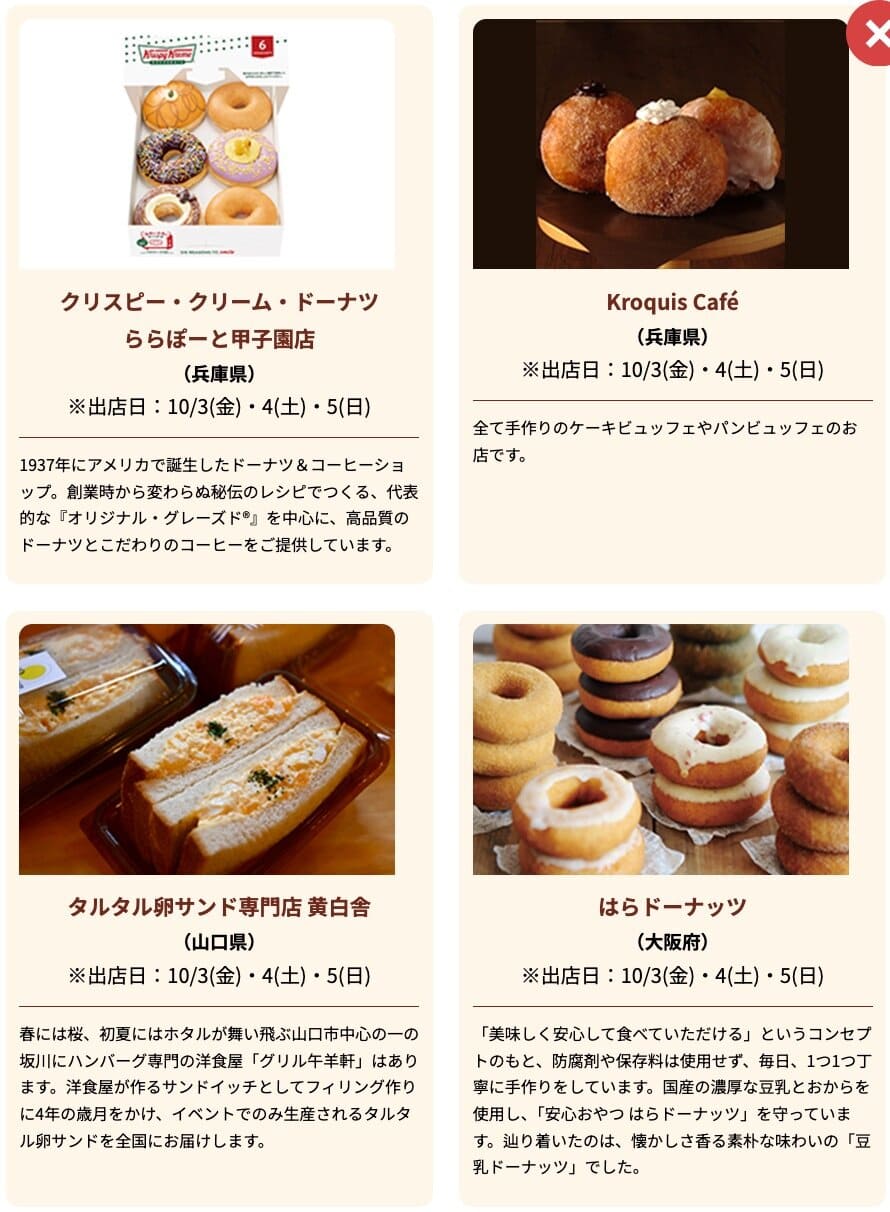This screenshot has width=890, height=1212.
Task: Open the はらドーナッツ shop card
Action: [672, 906]
